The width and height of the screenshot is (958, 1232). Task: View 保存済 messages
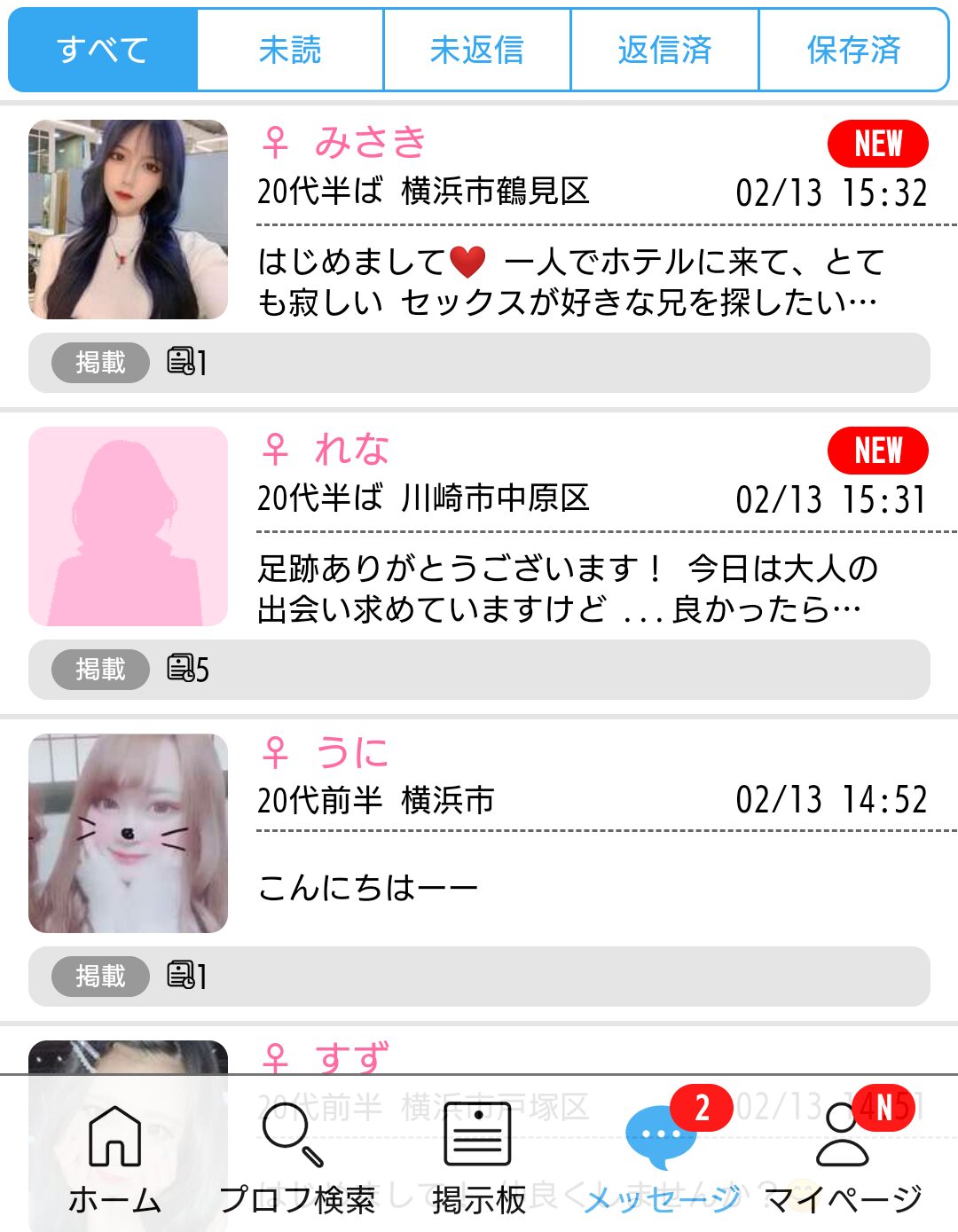(853, 50)
